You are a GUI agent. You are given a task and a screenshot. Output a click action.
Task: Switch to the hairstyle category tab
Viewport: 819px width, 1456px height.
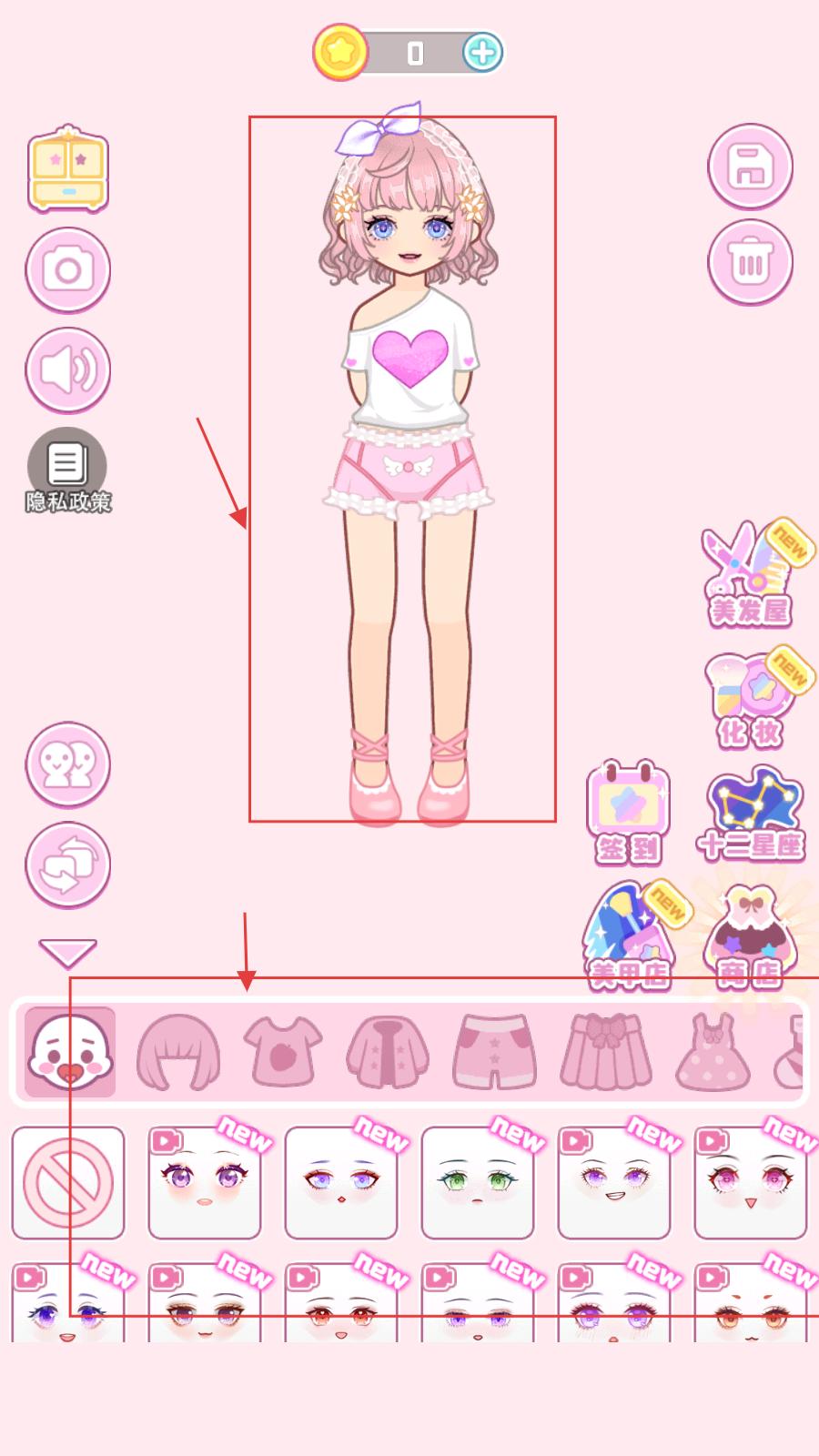coord(178,1052)
